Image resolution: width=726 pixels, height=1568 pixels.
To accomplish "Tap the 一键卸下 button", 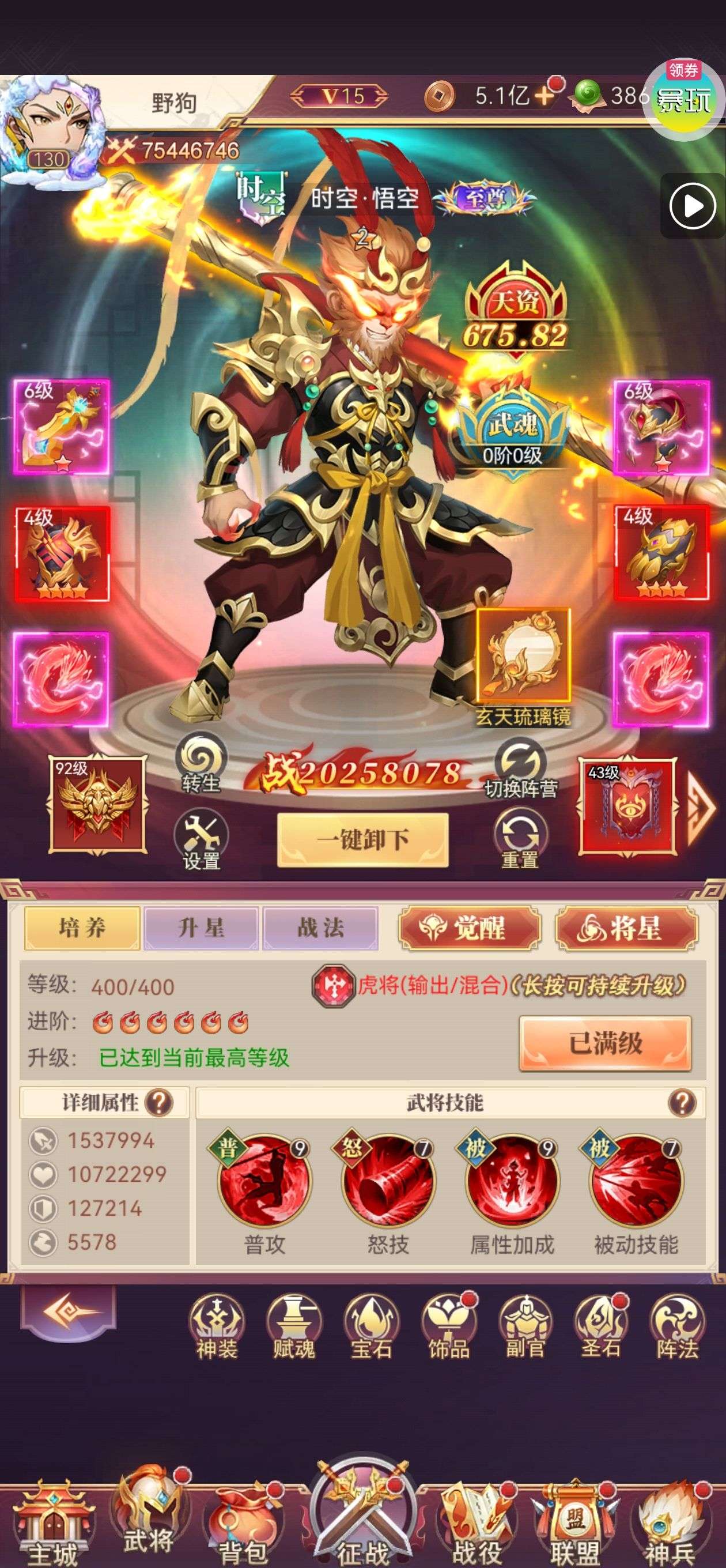I will click(362, 840).
